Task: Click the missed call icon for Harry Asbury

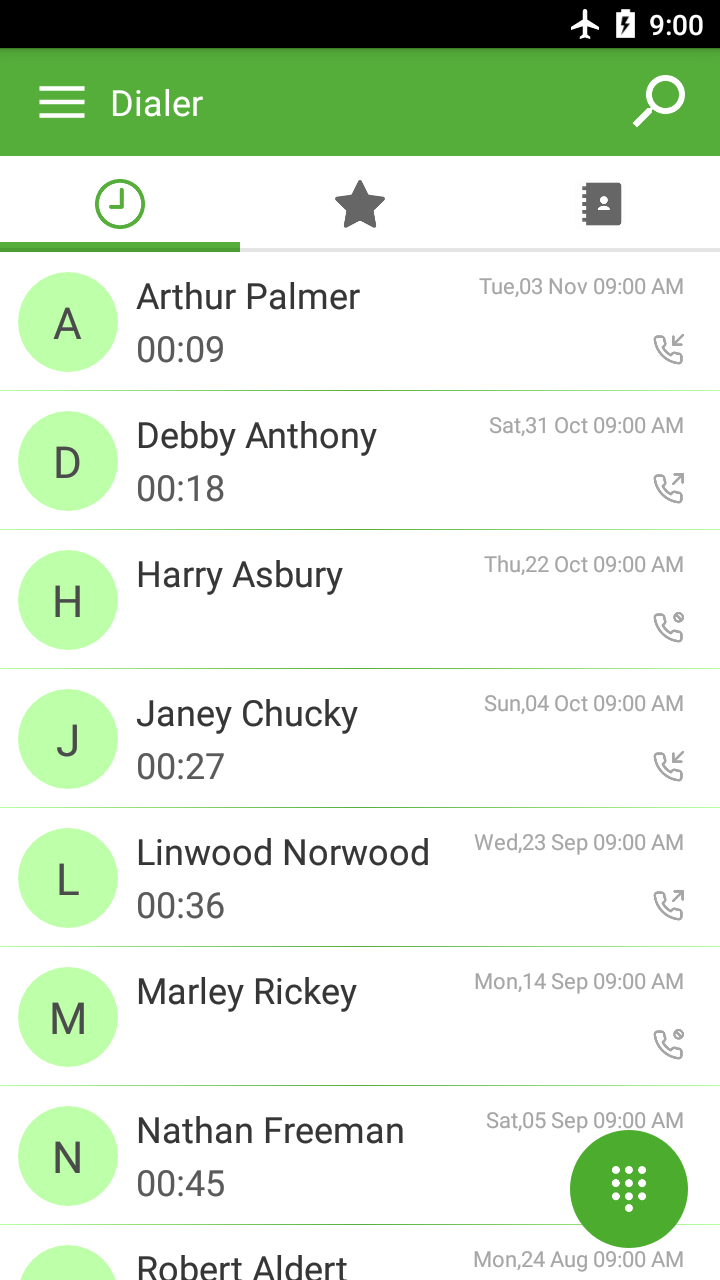Action: [668, 626]
